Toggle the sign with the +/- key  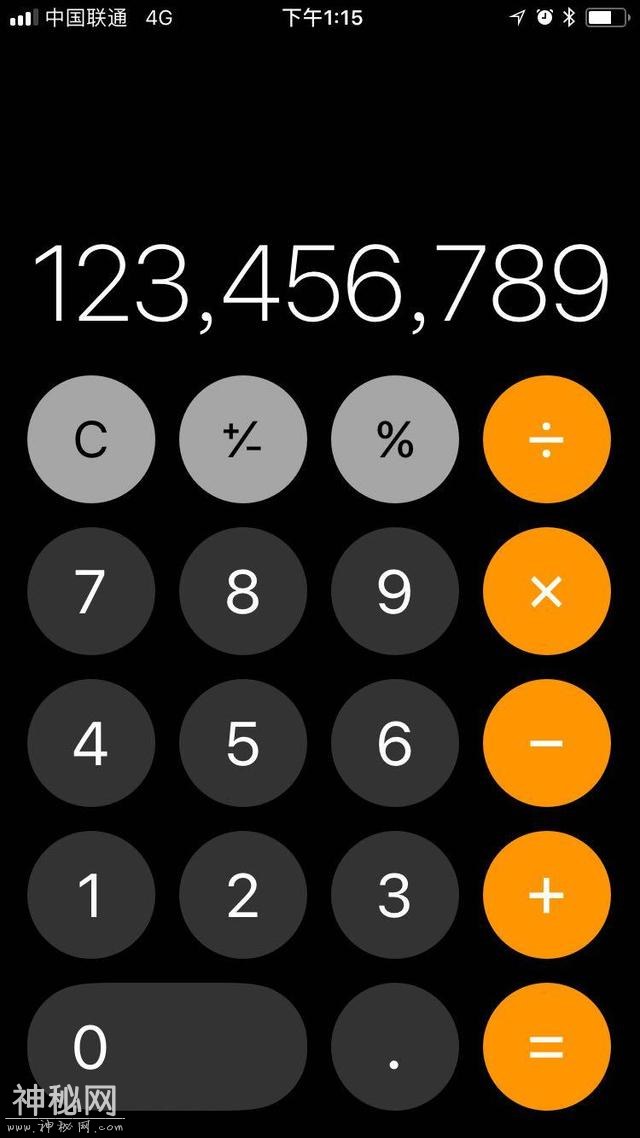(243, 439)
